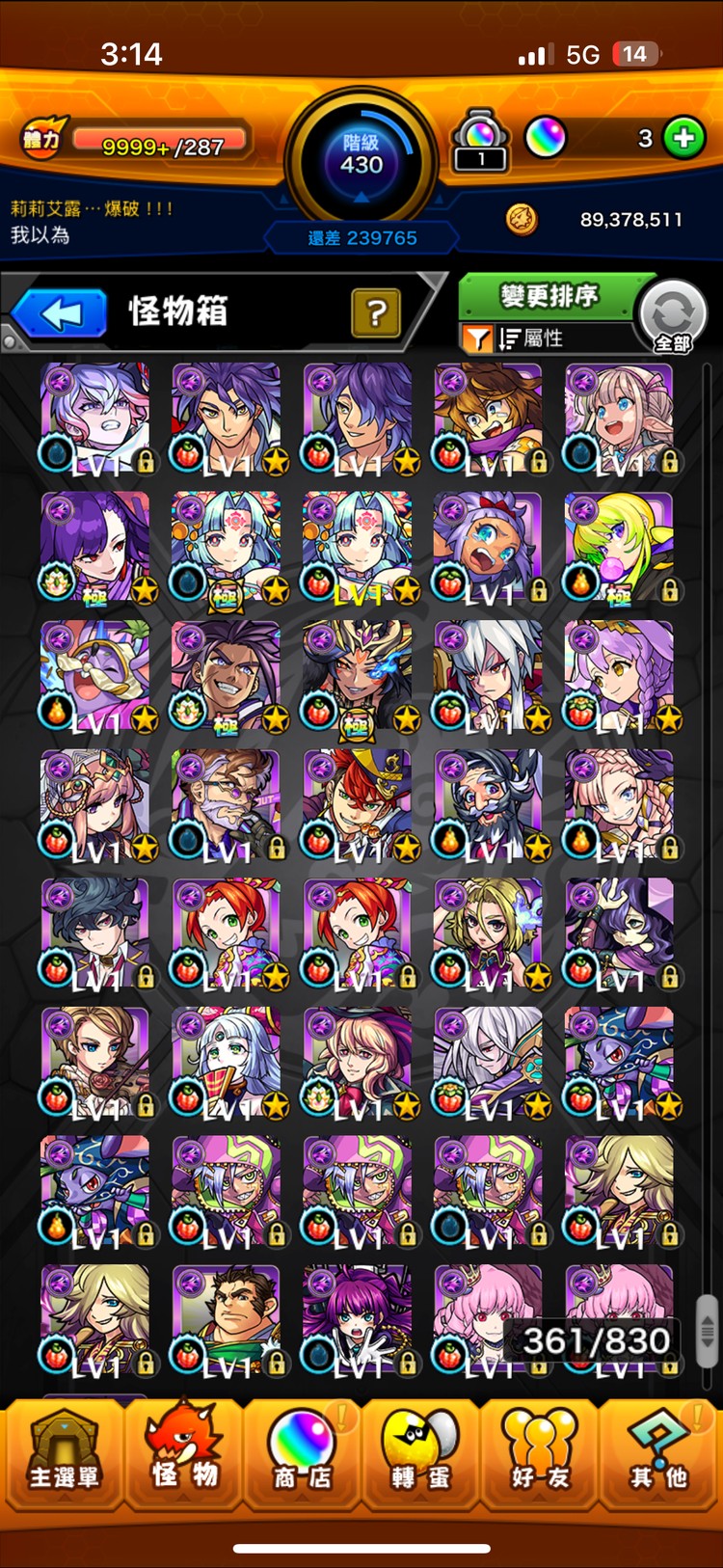723x1568 pixels.
Task: Select the green-haired bubblegum girl monster
Action: click(619, 547)
